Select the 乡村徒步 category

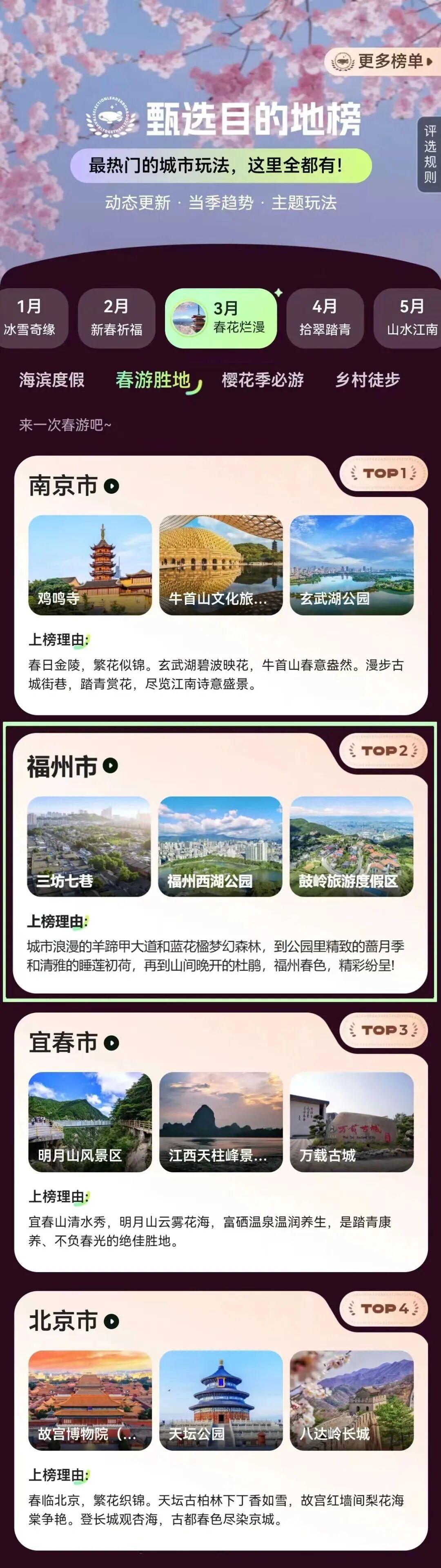click(x=367, y=380)
